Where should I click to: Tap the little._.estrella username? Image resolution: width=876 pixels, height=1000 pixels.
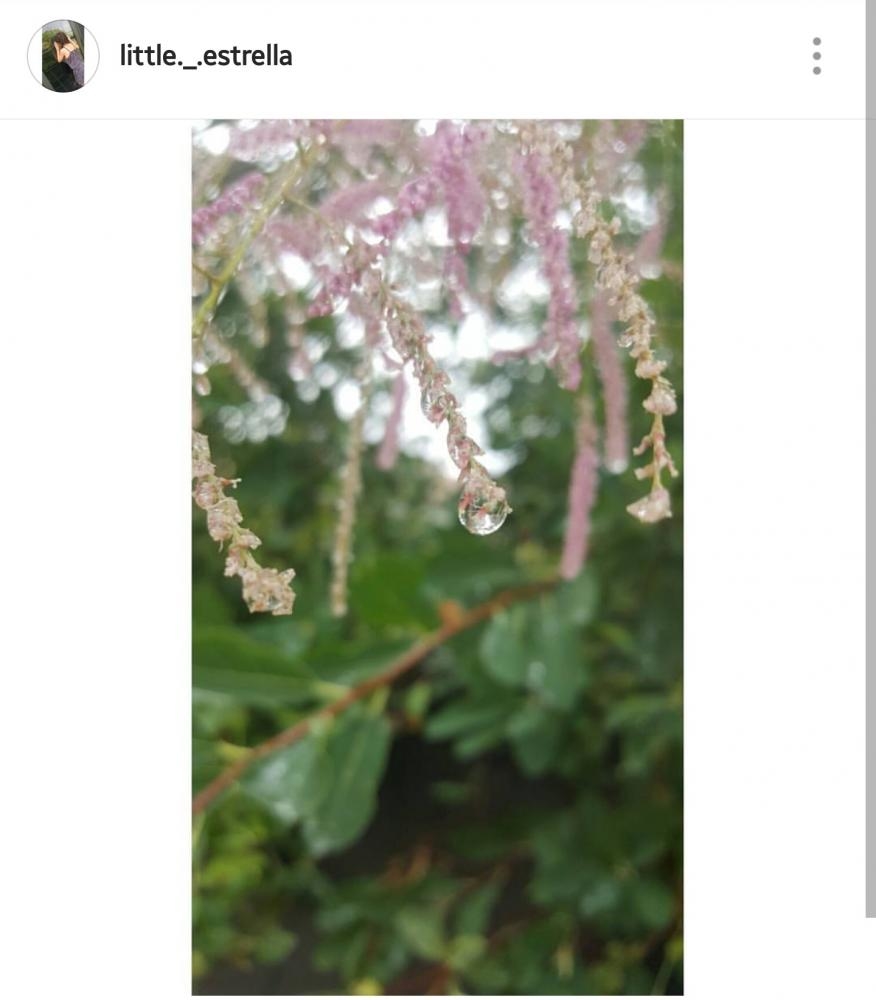click(x=206, y=56)
